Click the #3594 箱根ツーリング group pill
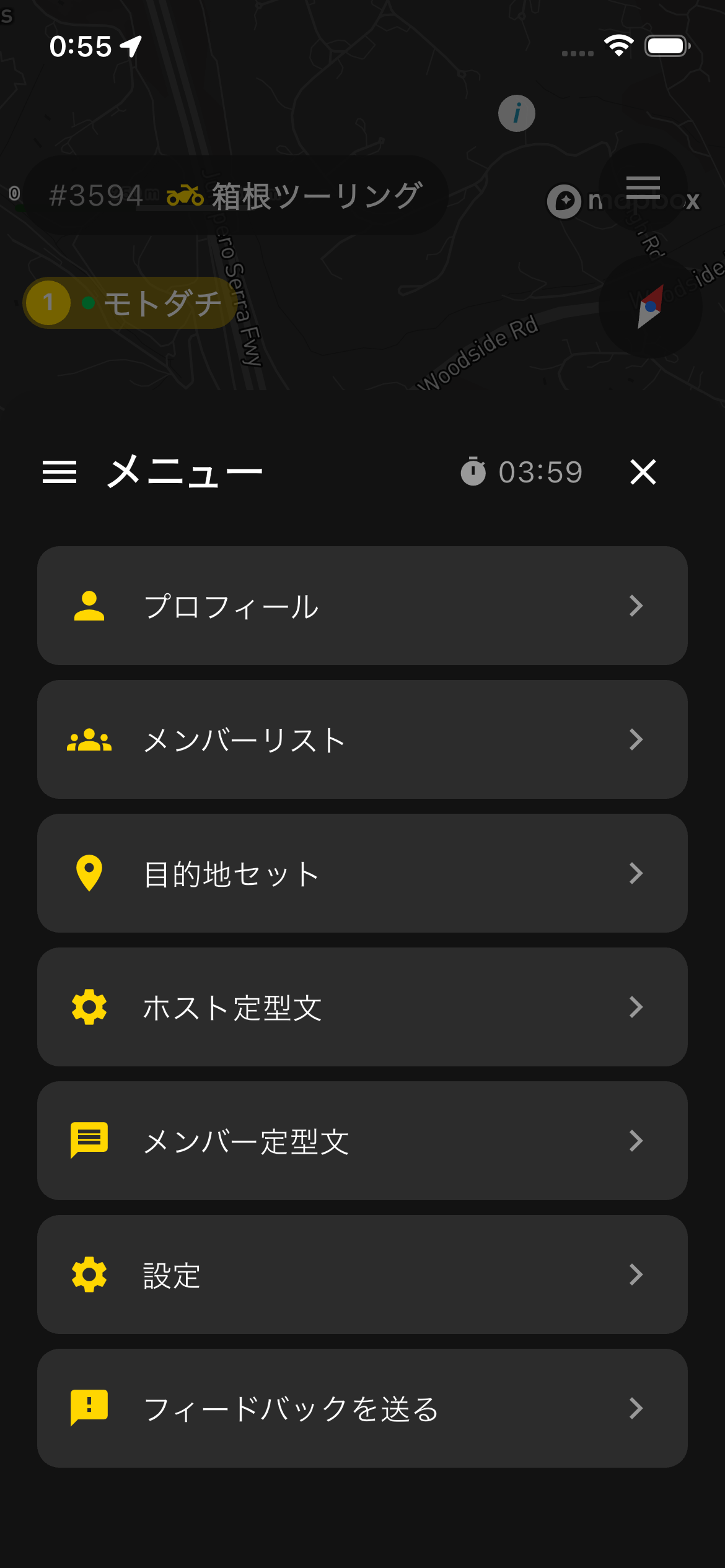 (235, 194)
